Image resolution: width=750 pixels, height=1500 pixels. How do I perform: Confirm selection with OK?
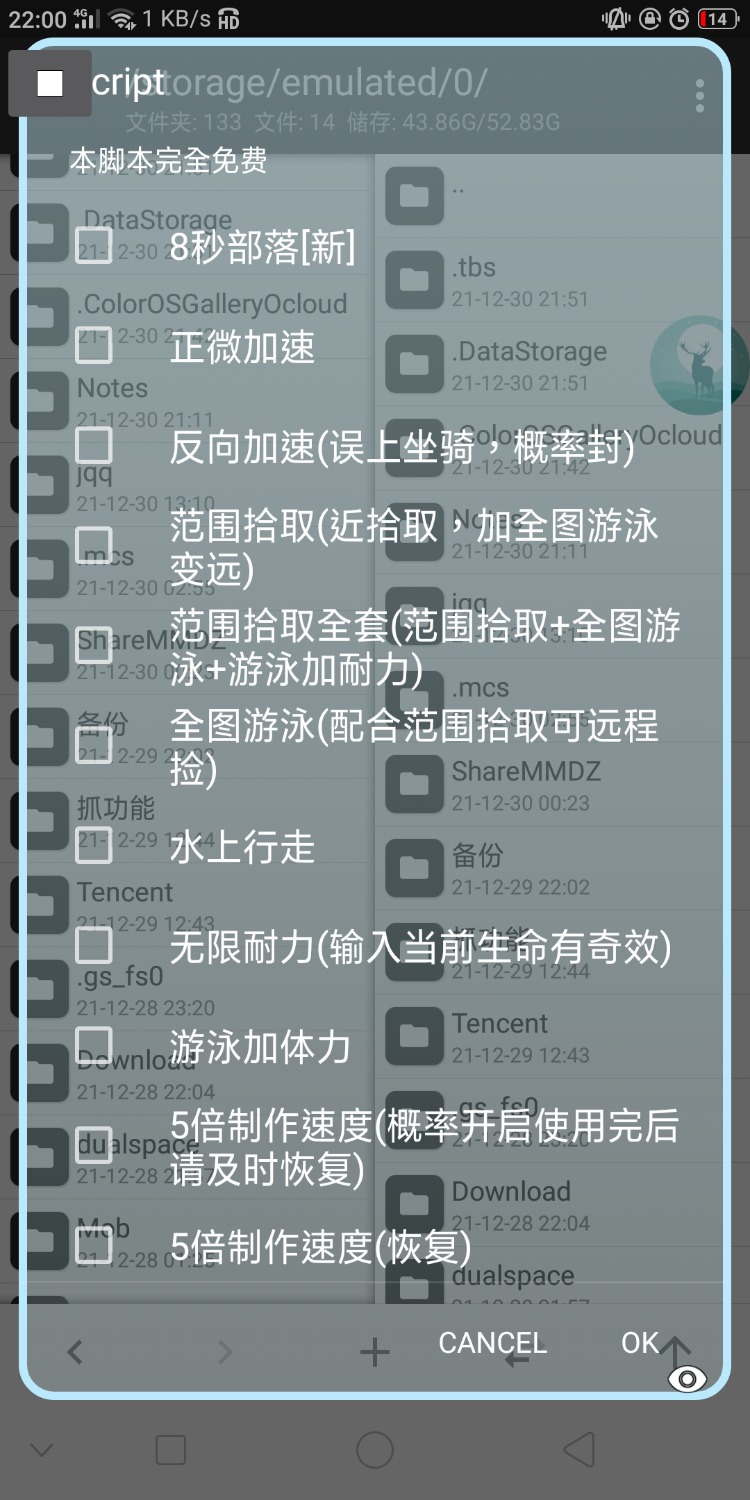click(x=640, y=1343)
